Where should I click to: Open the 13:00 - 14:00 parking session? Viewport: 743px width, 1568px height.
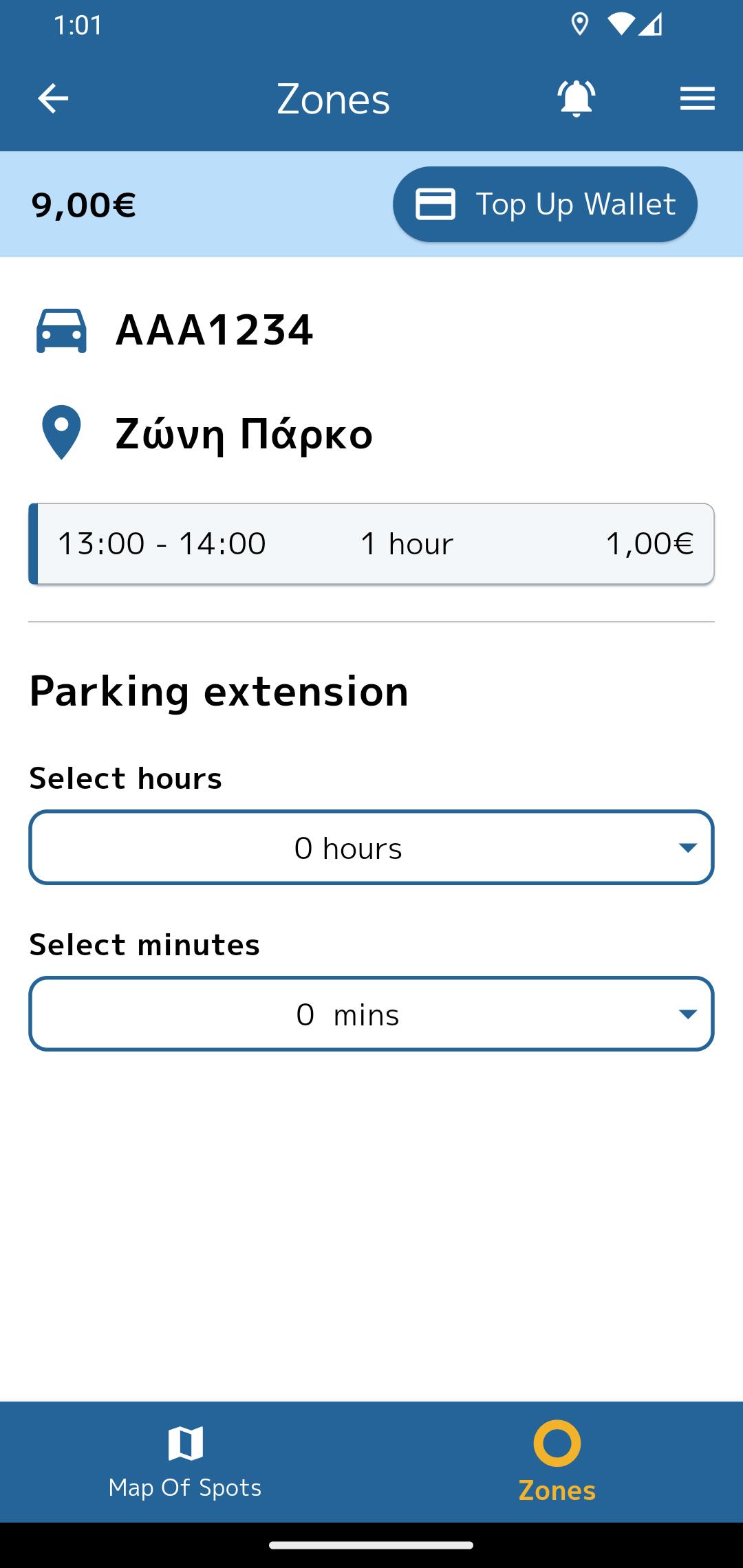pos(371,544)
